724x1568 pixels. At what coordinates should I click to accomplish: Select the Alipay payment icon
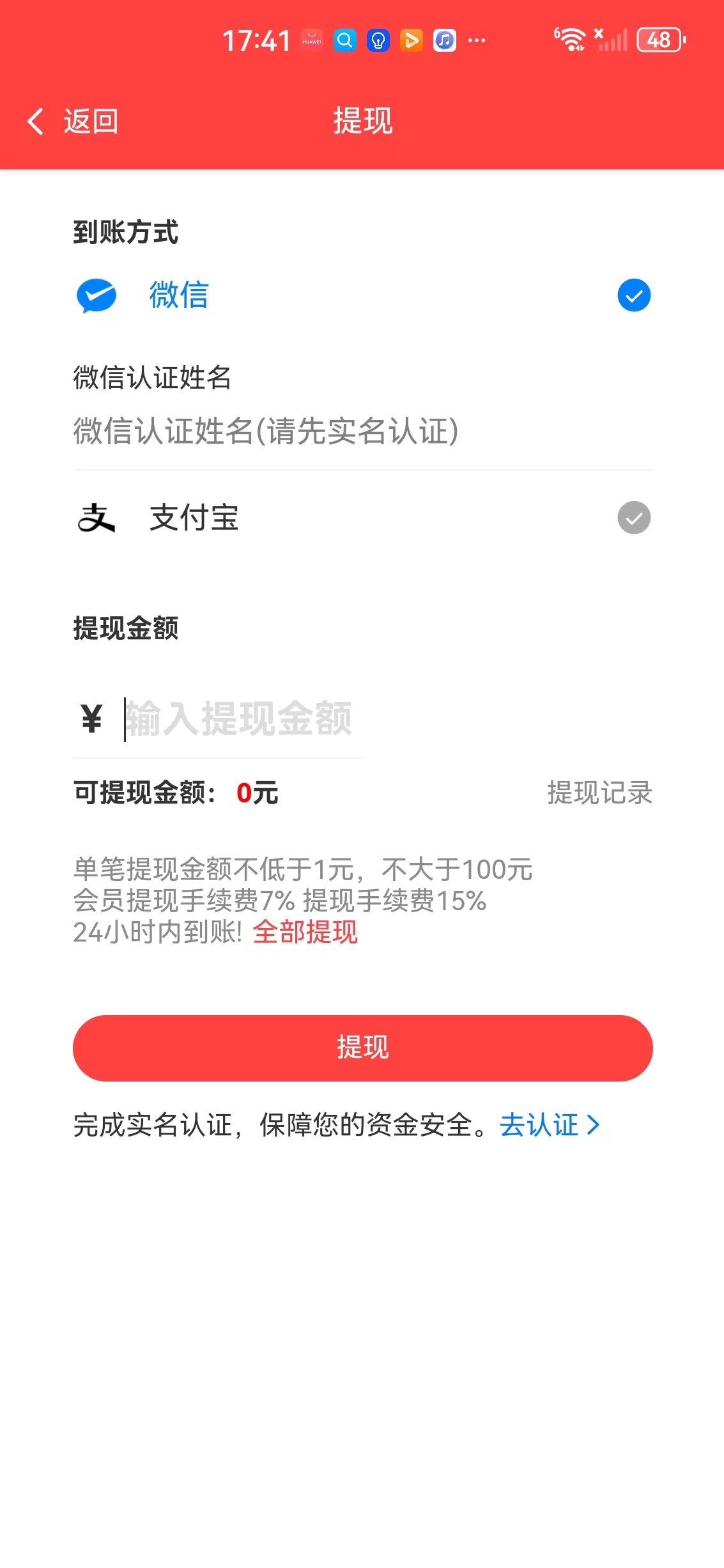point(96,518)
